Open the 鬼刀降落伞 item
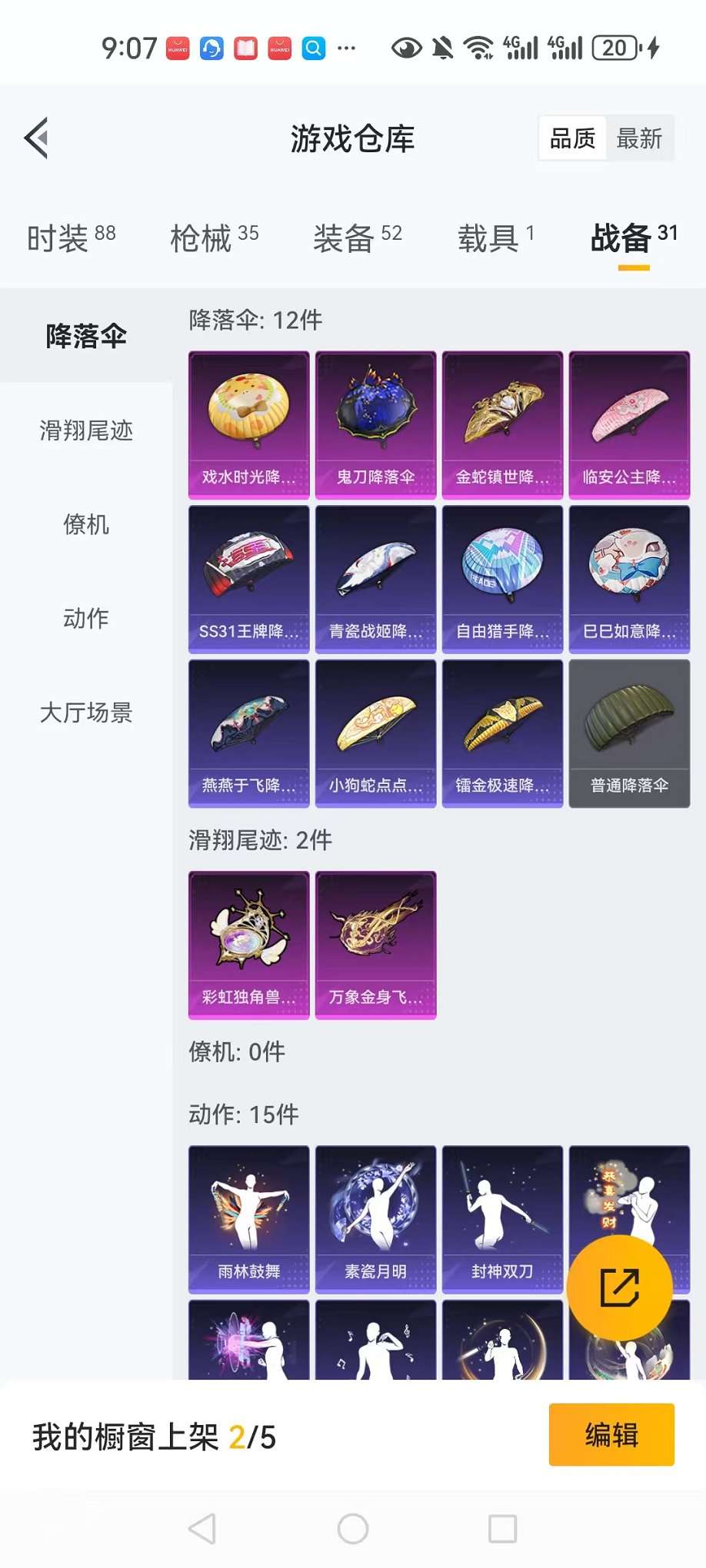Screen dimensions: 706x1568 375,424
